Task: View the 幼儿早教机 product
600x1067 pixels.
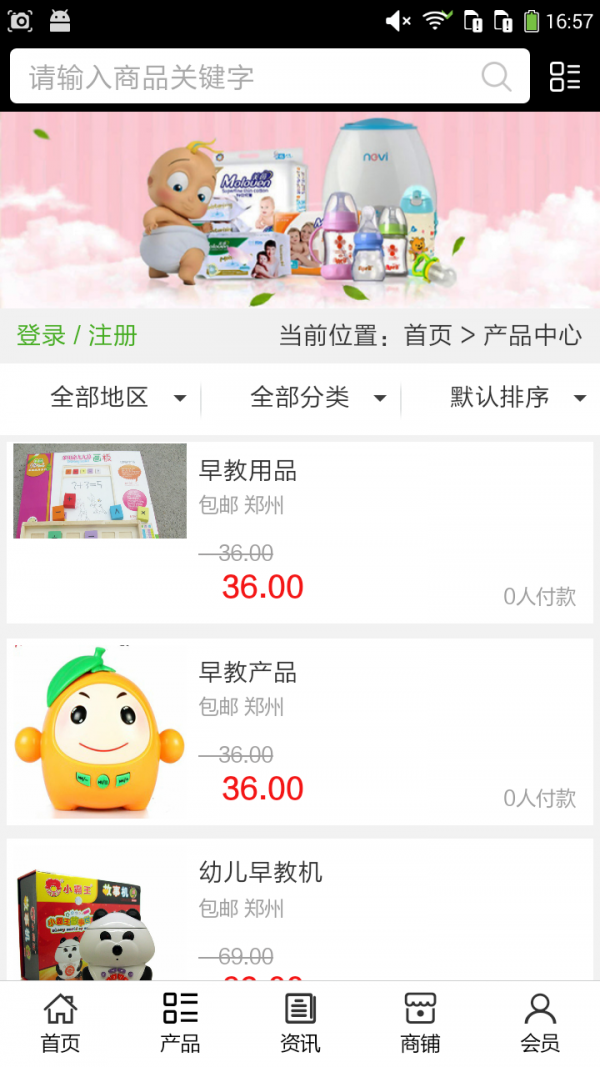Action: click(x=300, y=910)
